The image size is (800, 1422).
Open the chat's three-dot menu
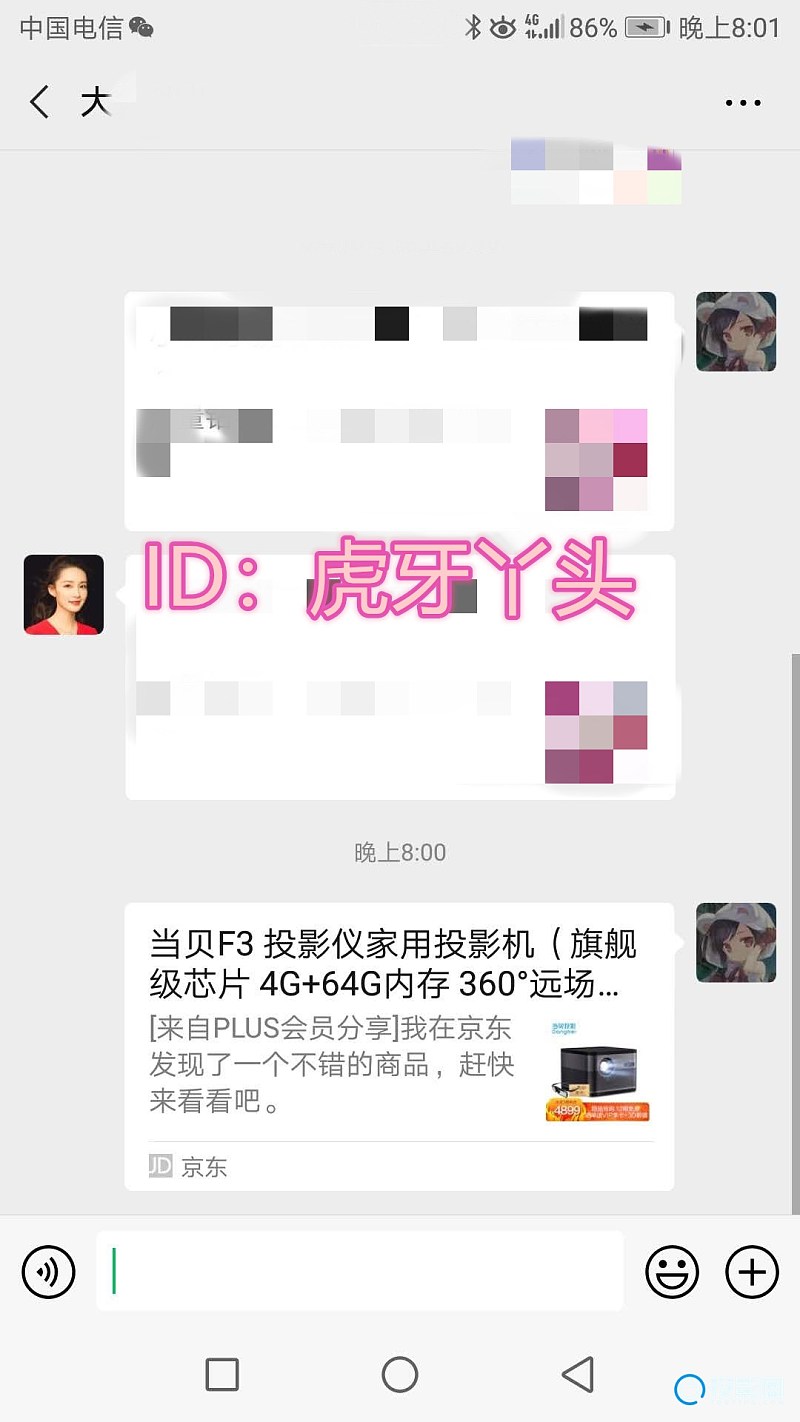742,102
